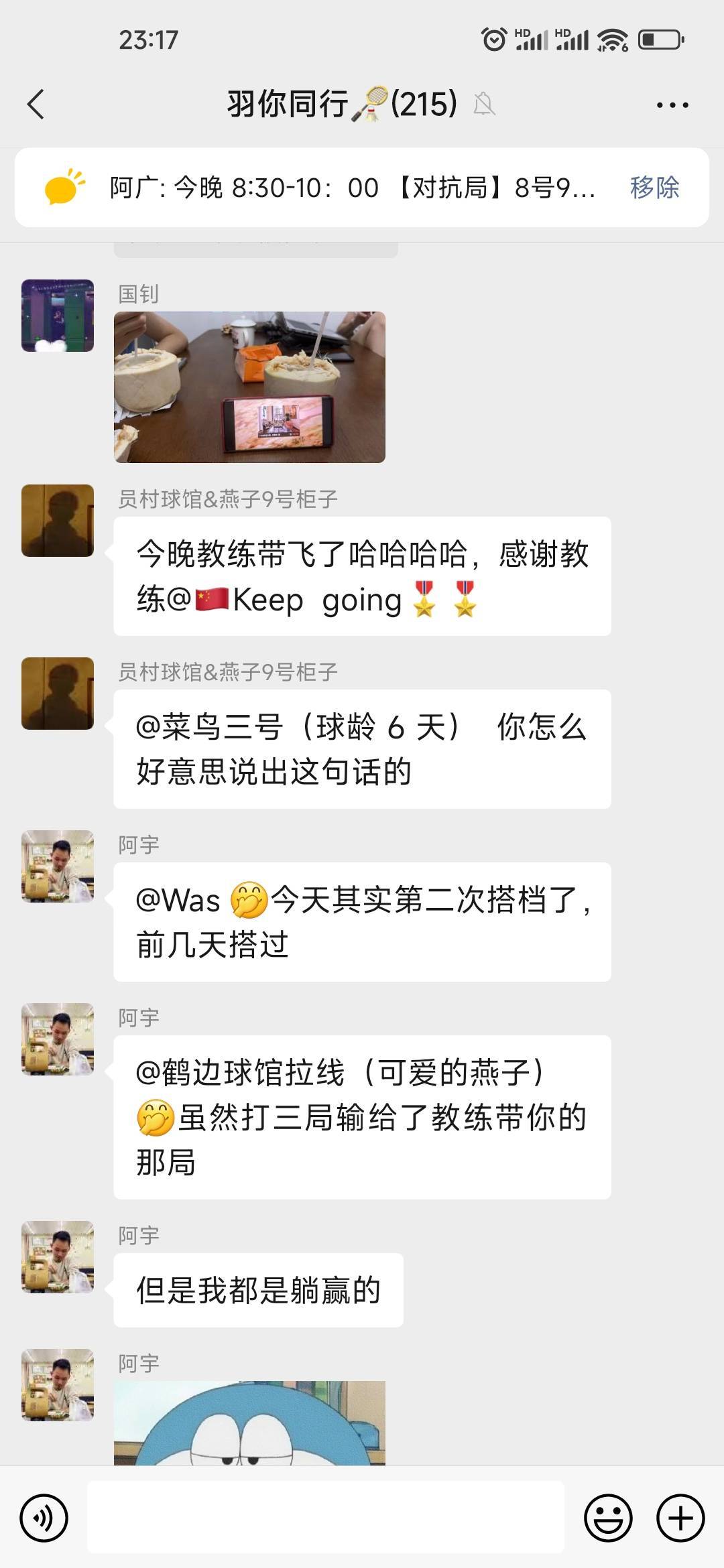Open the group chat overflow menu
724x1568 pixels.
tap(672, 105)
